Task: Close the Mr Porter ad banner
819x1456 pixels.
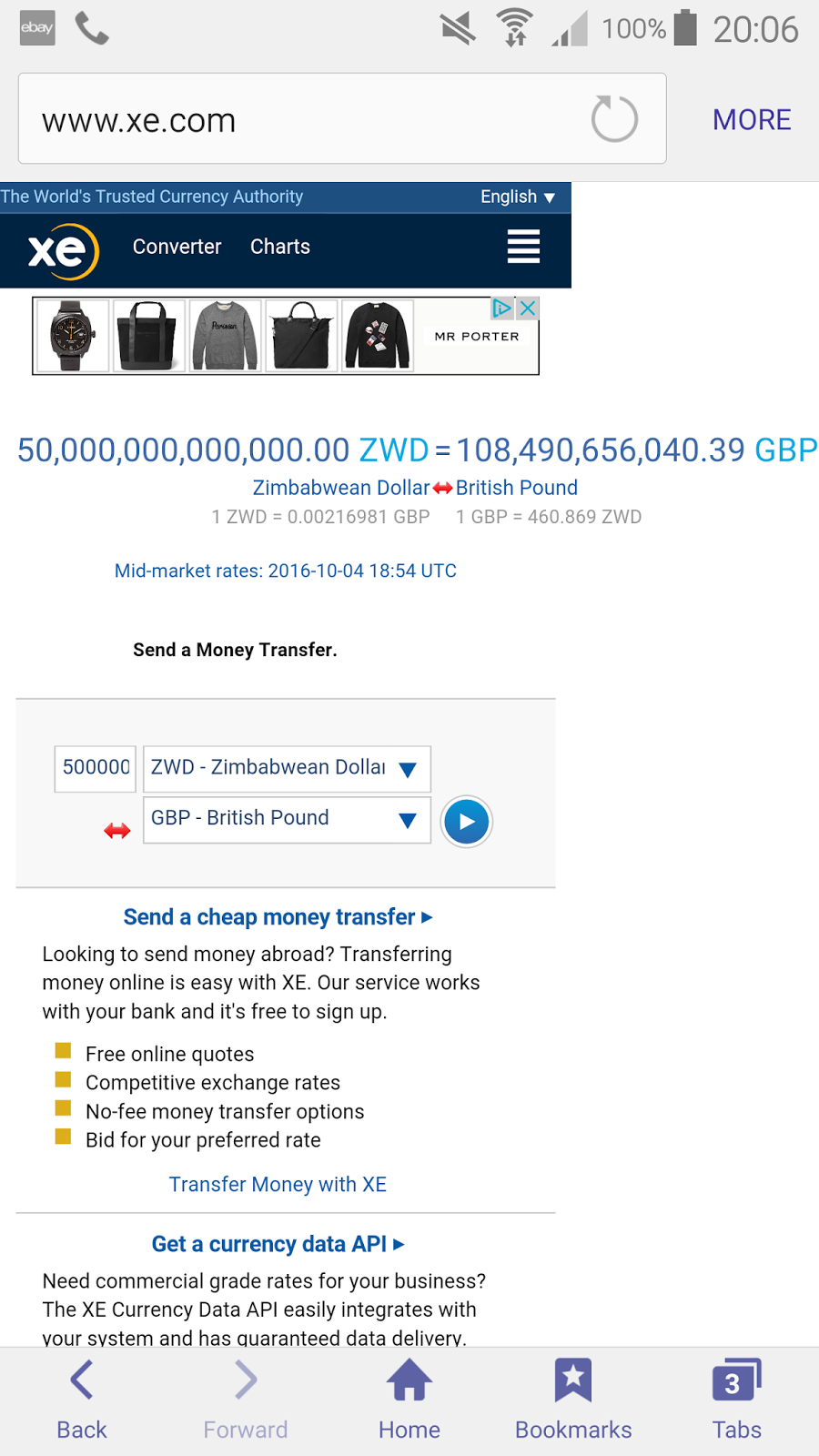Action: click(528, 308)
